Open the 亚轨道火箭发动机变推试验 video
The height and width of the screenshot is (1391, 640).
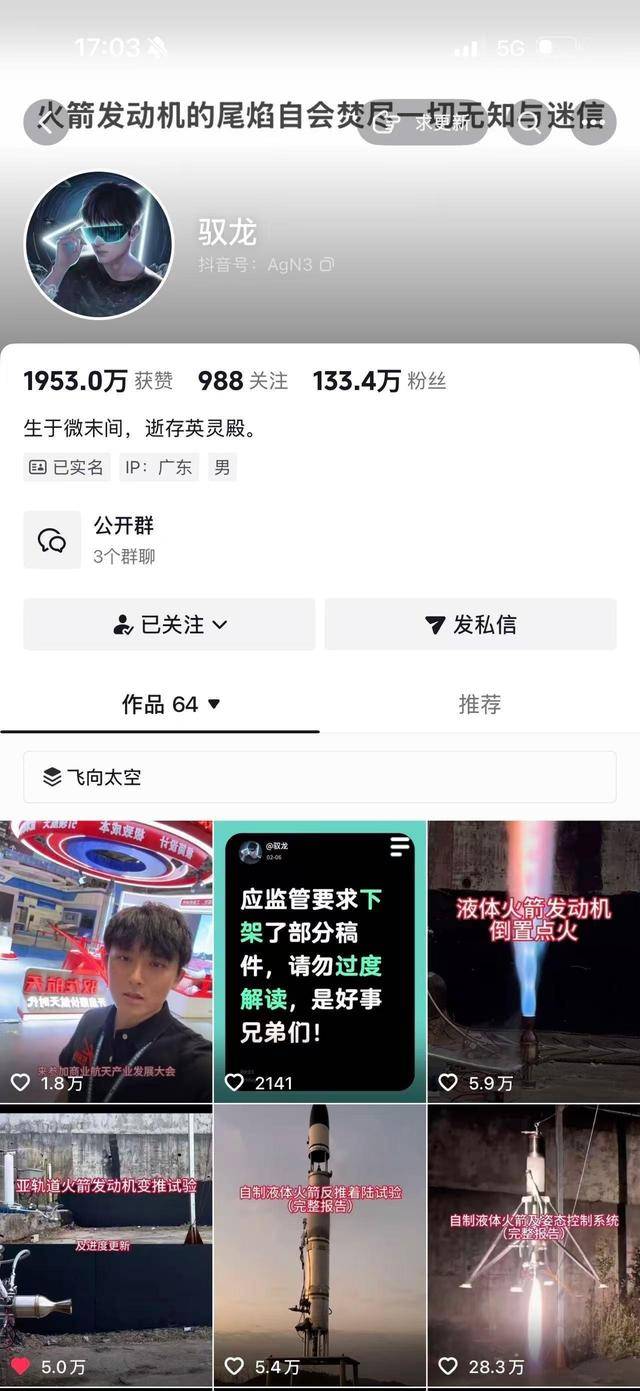click(x=106, y=1245)
